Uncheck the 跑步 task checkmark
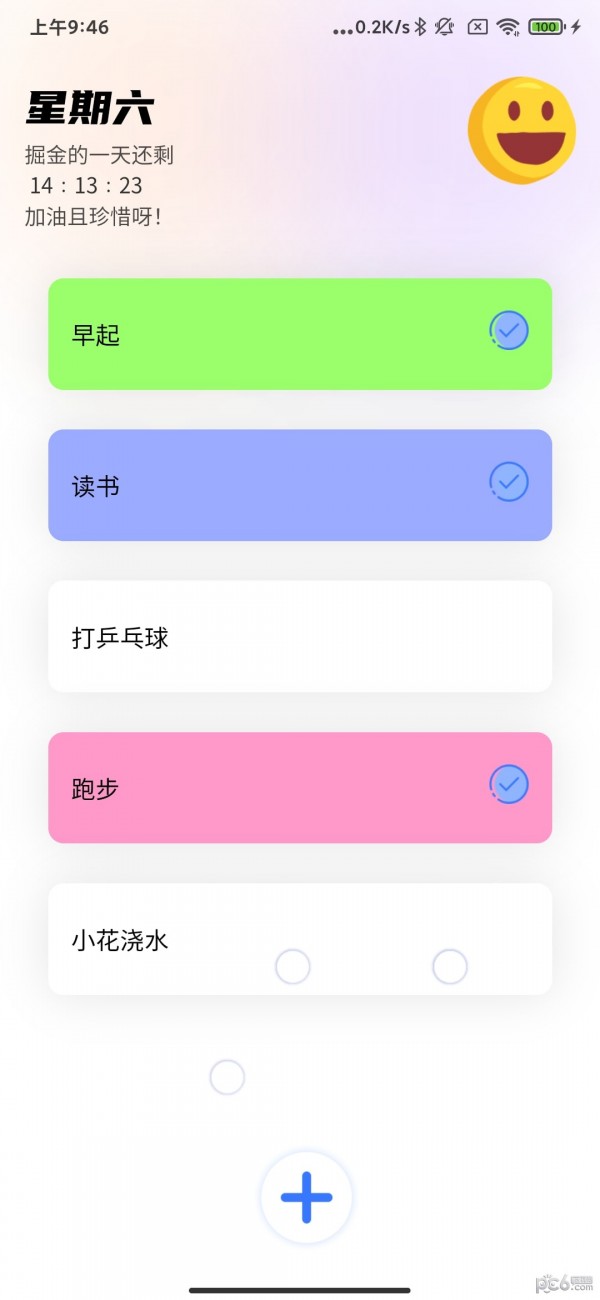The image size is (600, 1300). click(x=509, y=785)
